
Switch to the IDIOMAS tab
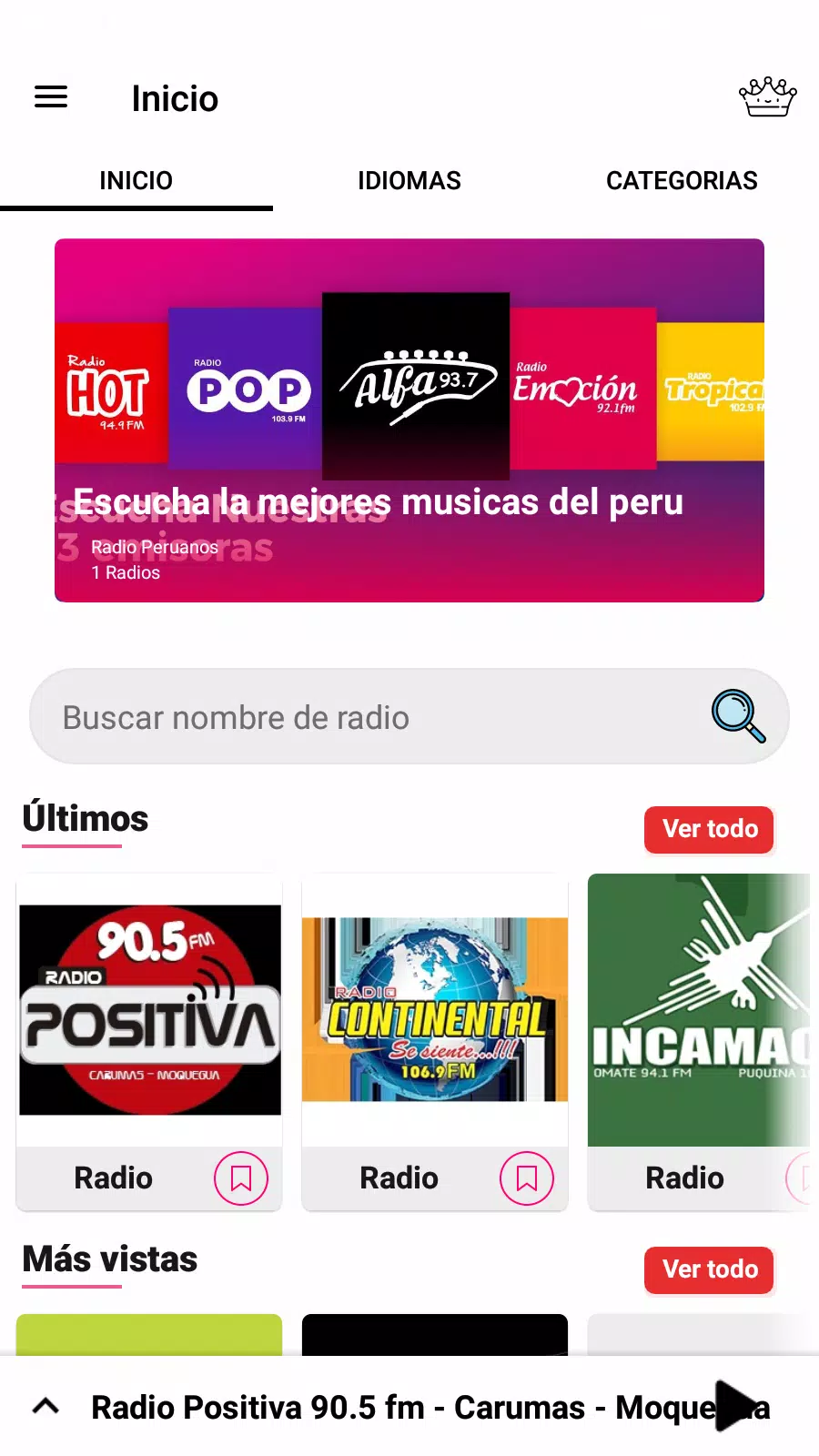click(409, 180)
